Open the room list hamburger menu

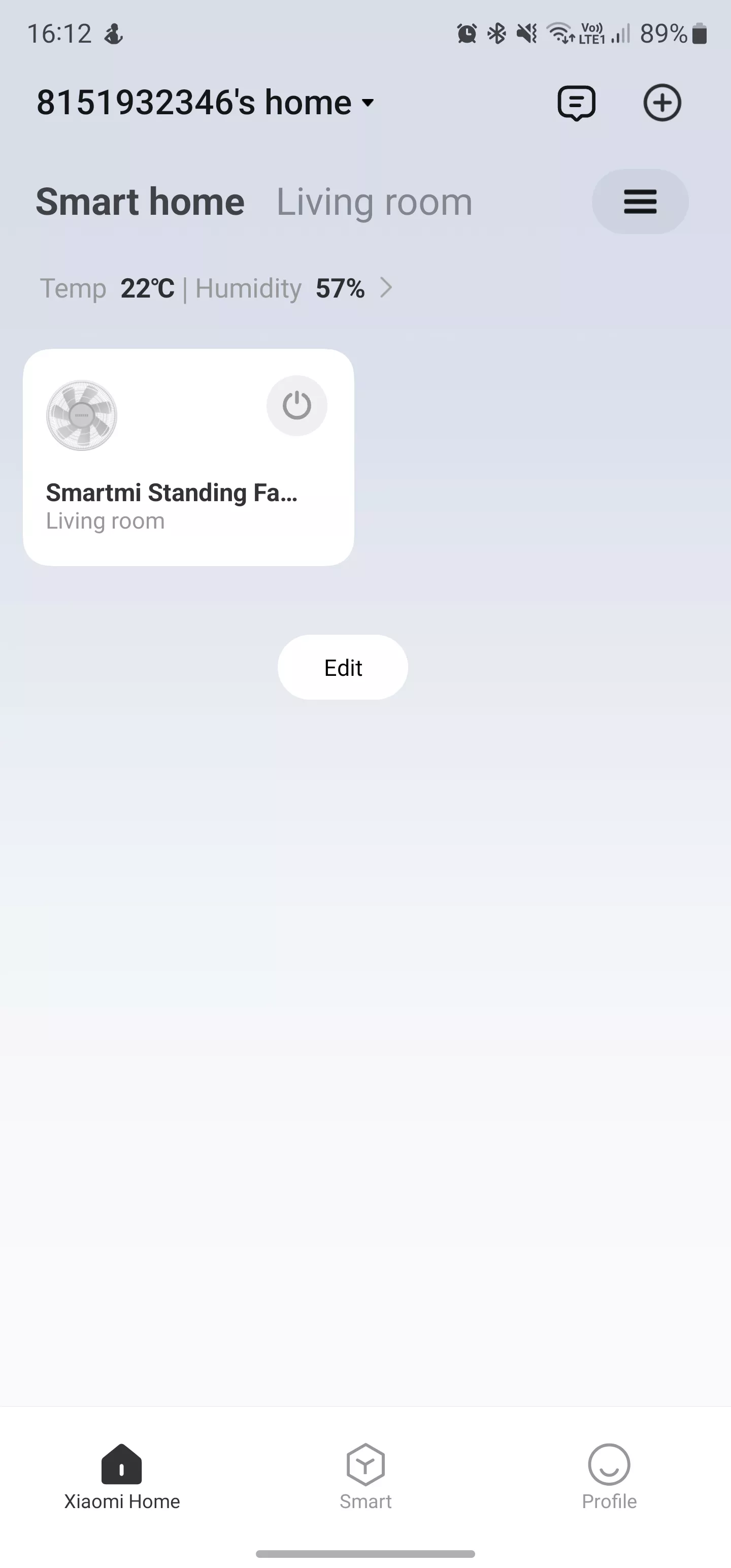(x=640, y=202)
